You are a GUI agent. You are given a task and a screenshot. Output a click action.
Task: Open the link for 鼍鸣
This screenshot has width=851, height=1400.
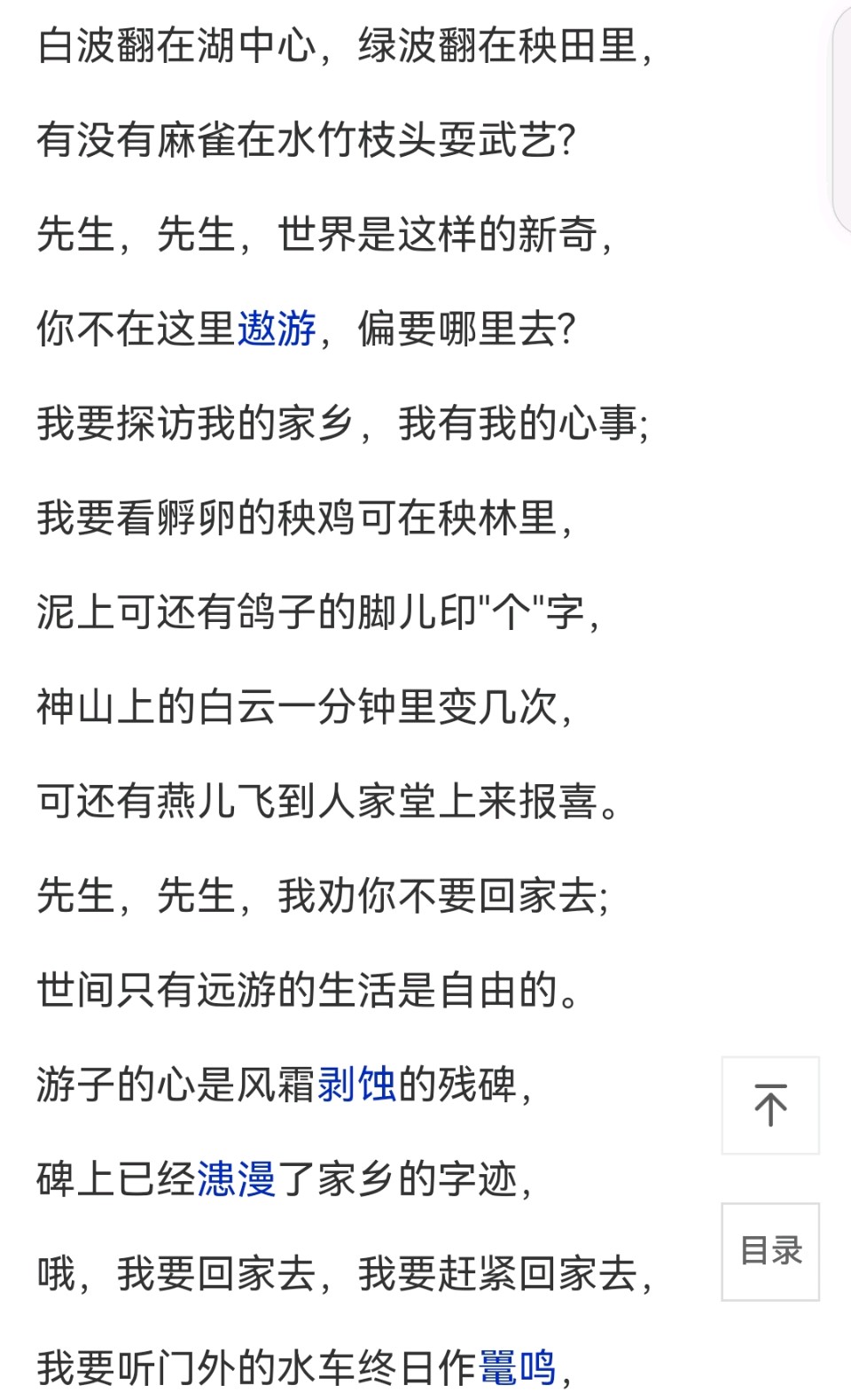pos(518,1367)
